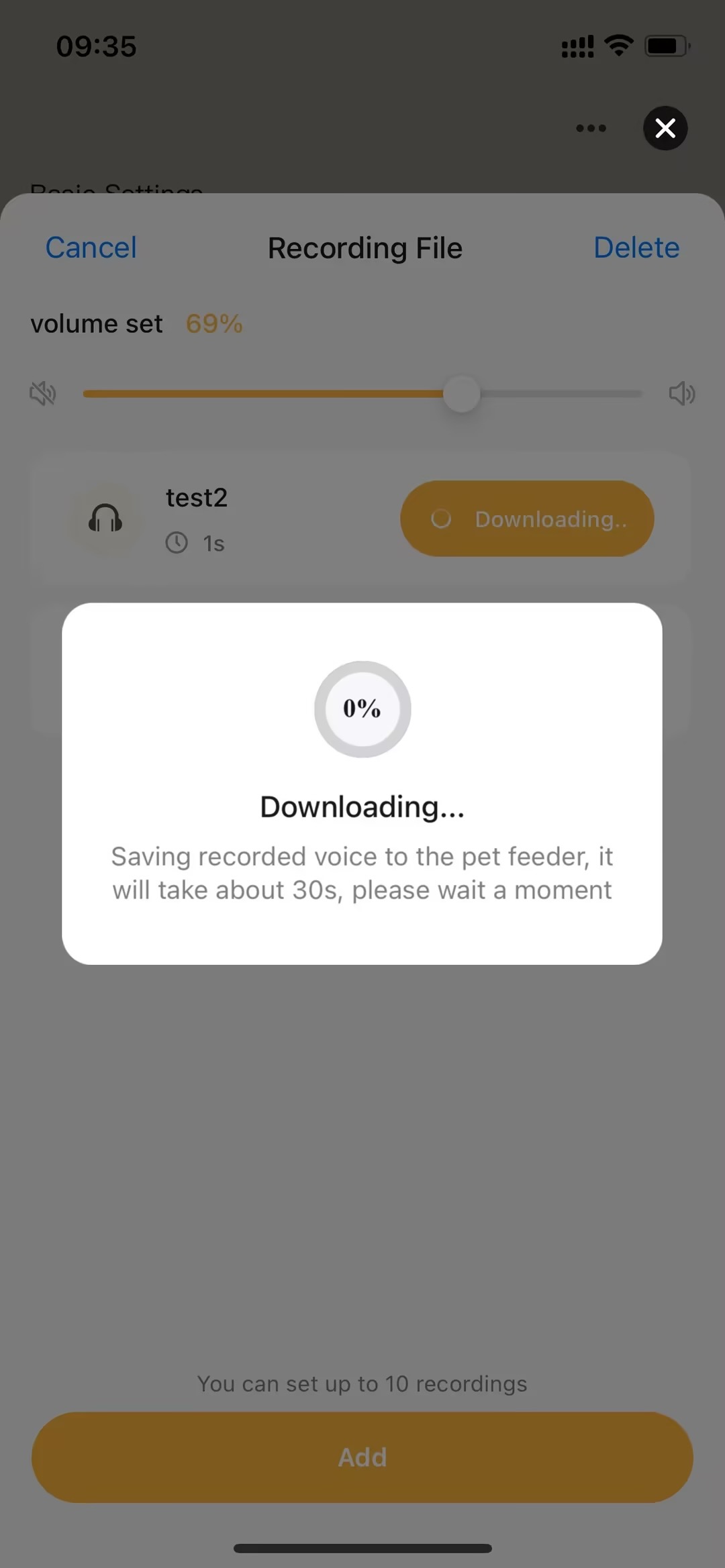Tap the Downloading button for test2
Image resolution: width=725 pixels, height=1568 pixels.
[x=527, y=519]
